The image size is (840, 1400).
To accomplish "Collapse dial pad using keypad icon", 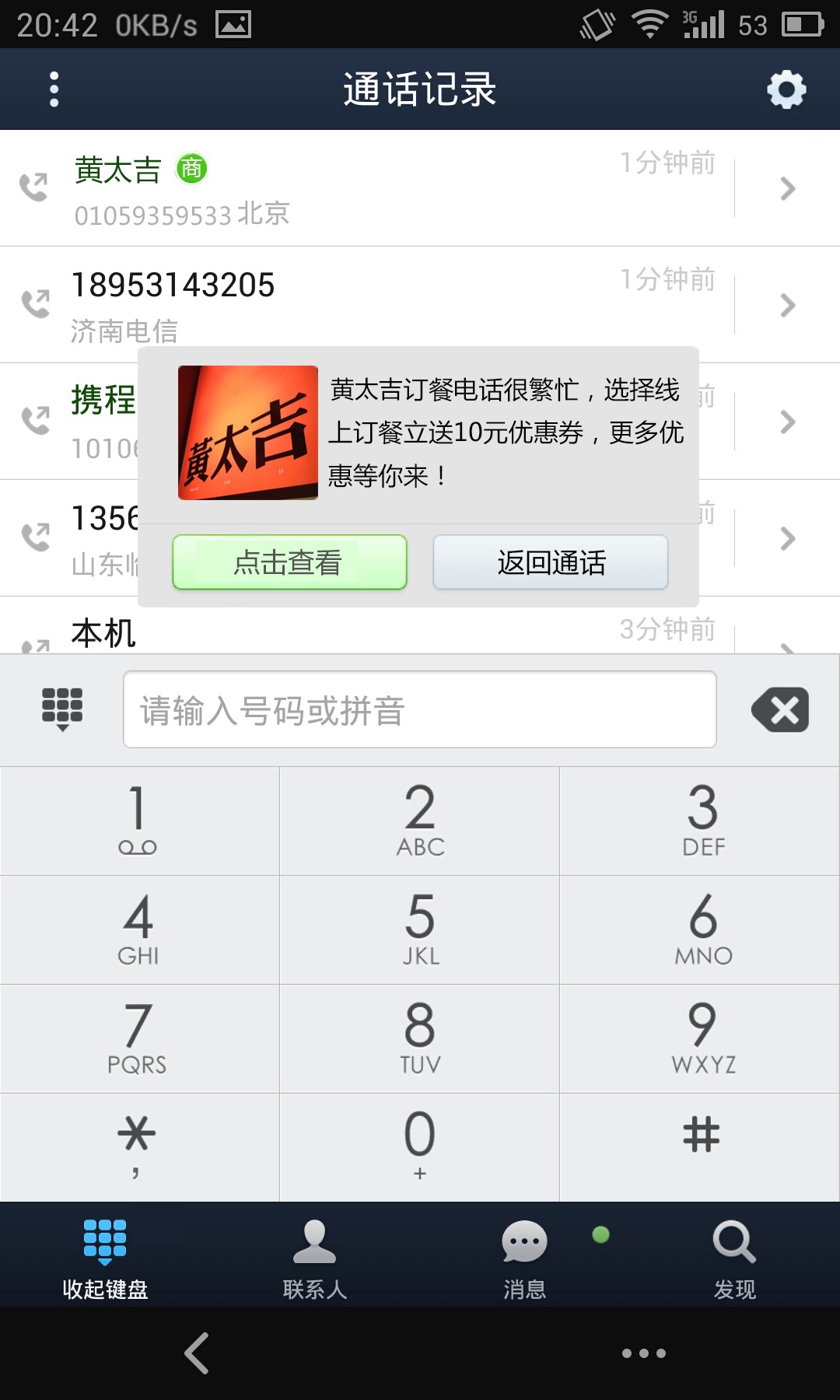I will pyautogui.click(x=62, y=709).
